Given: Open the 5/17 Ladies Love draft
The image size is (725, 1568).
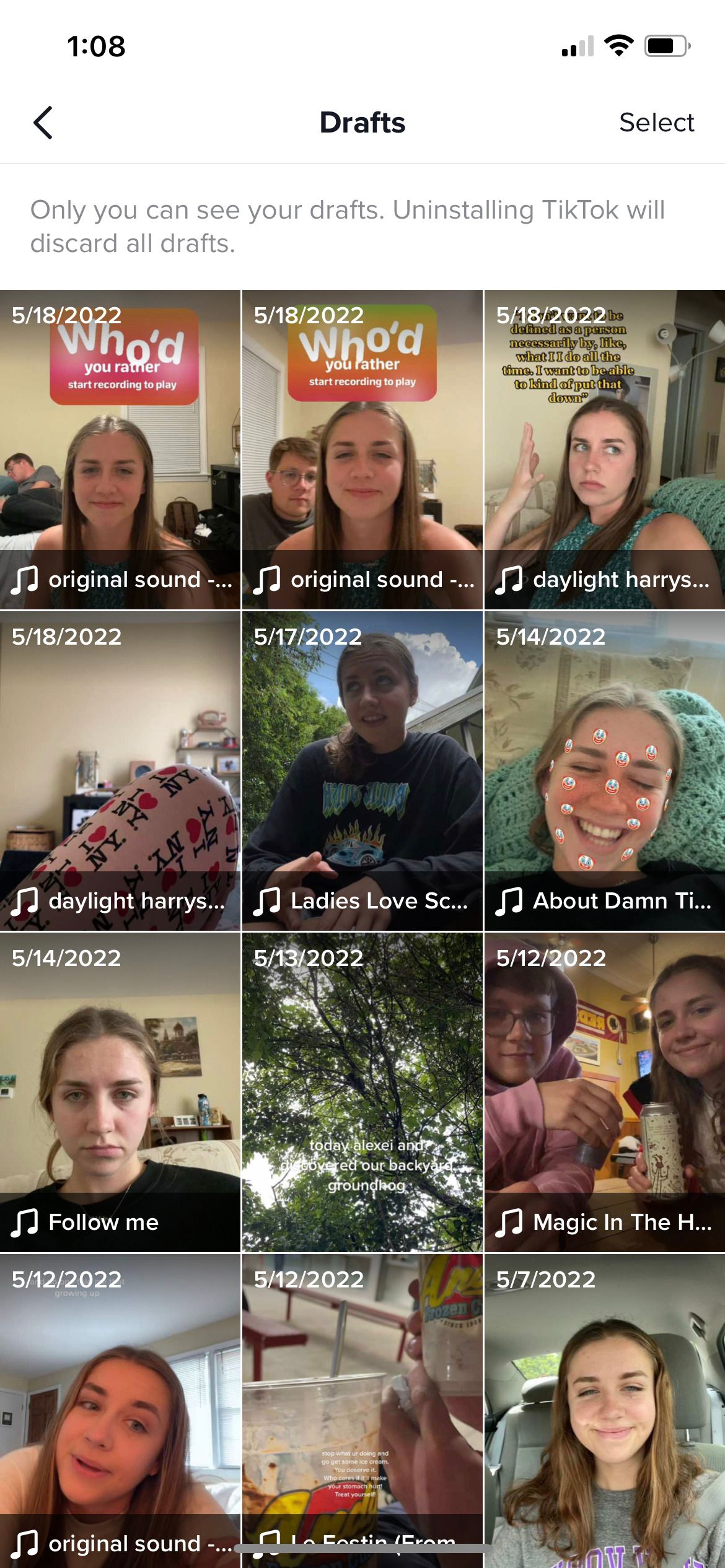Looking at the screenshot, I should click(362, 770).
